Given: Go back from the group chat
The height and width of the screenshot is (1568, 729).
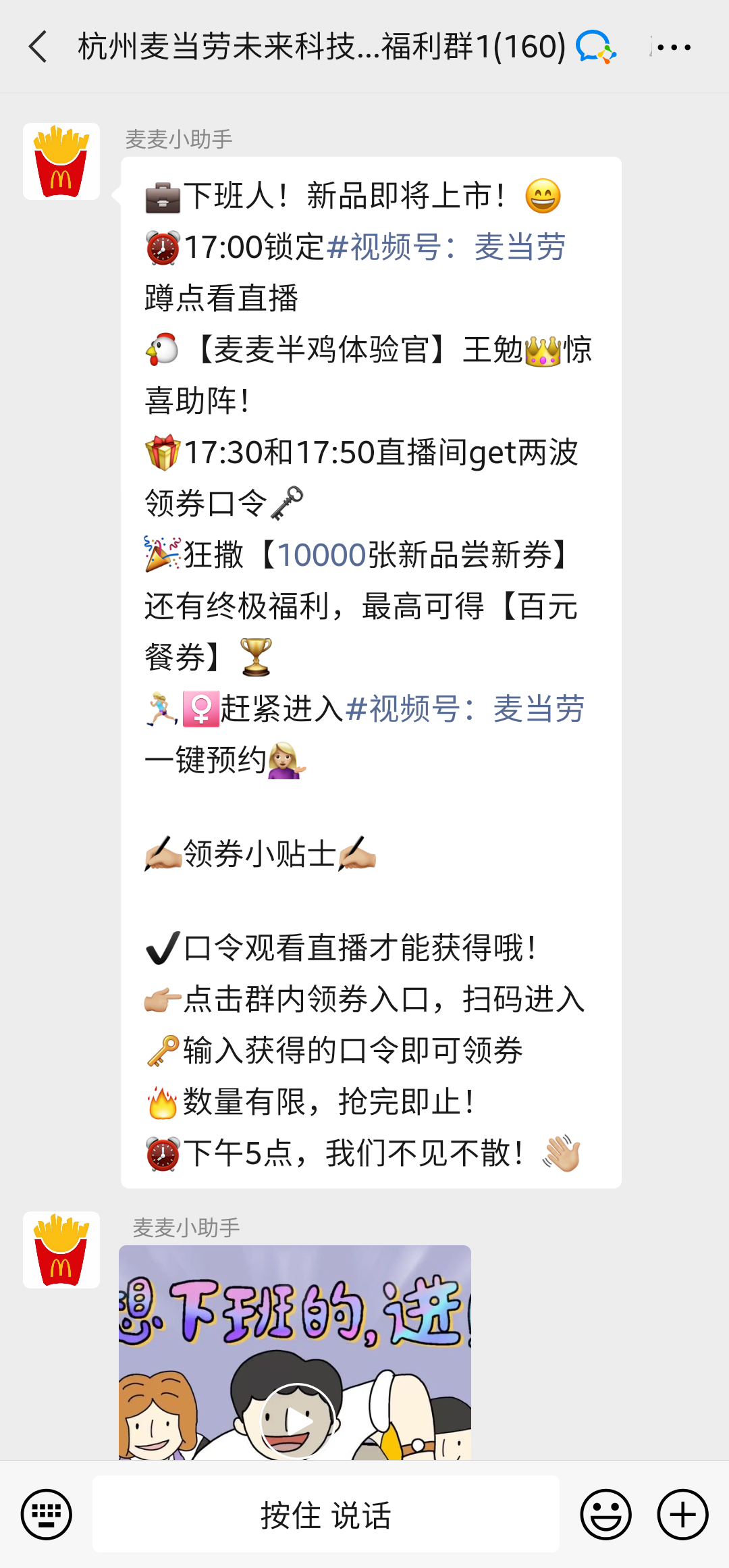Looking at the screenshot, I should [38, 47].
